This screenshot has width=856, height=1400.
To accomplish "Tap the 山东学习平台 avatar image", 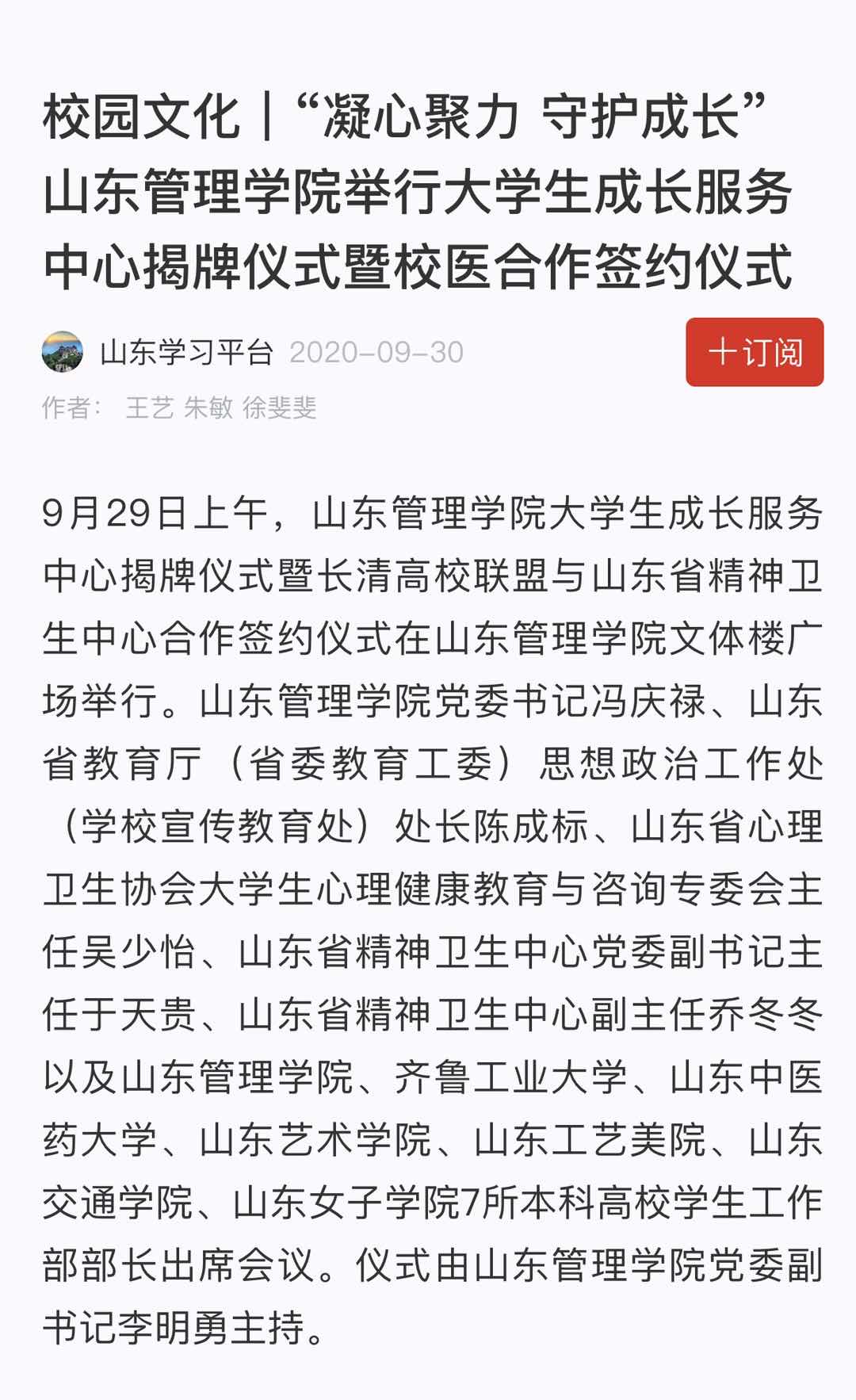I will click(x=63, y=352).
